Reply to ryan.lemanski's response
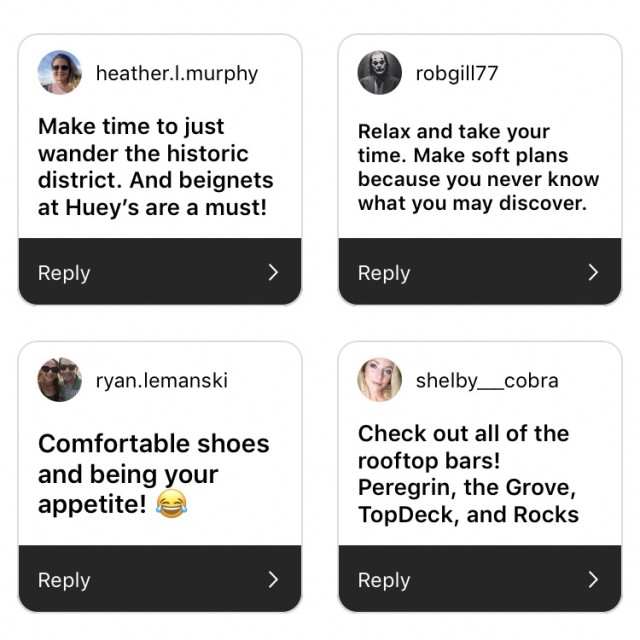Screen dimensions: 640x640 tap(160, 579)
